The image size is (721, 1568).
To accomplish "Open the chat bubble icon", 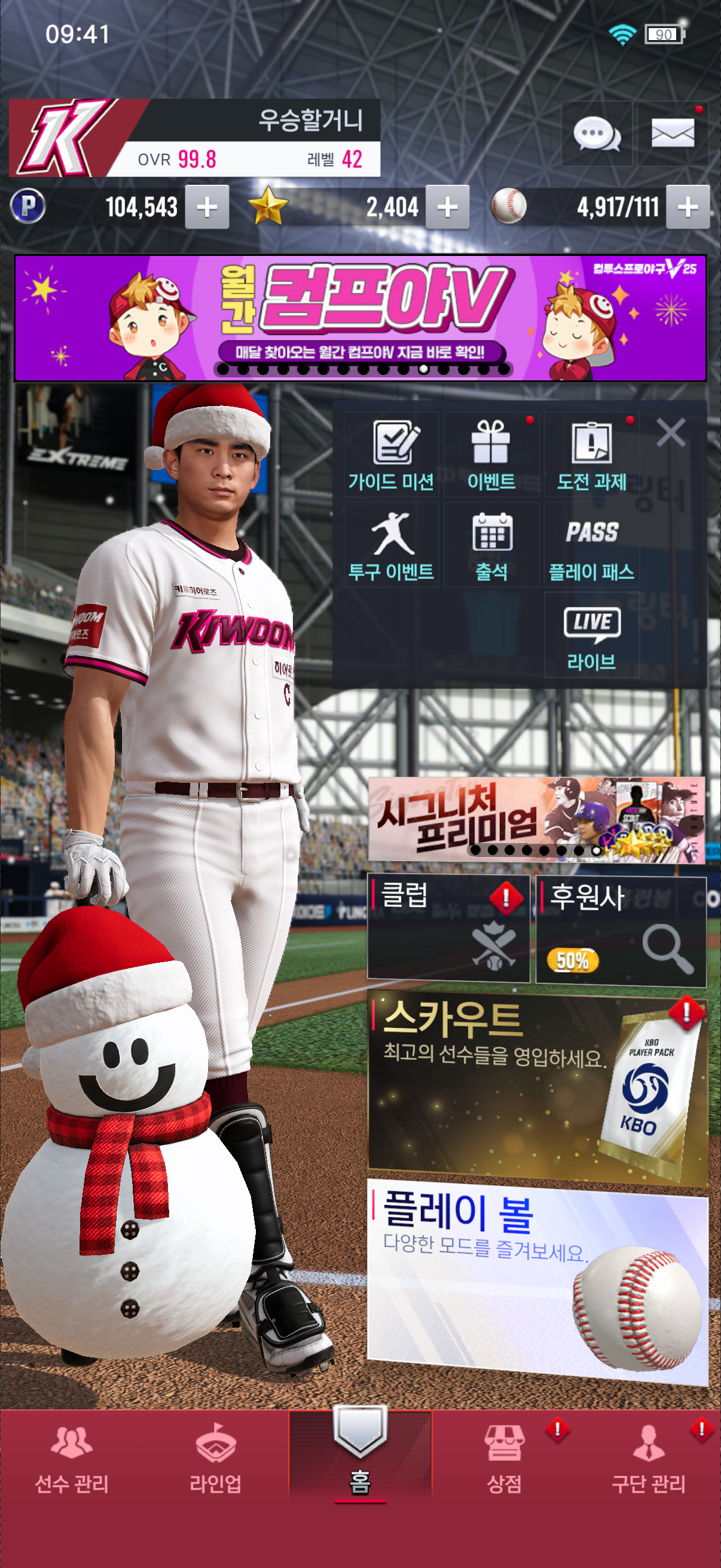I will (596, 134).
